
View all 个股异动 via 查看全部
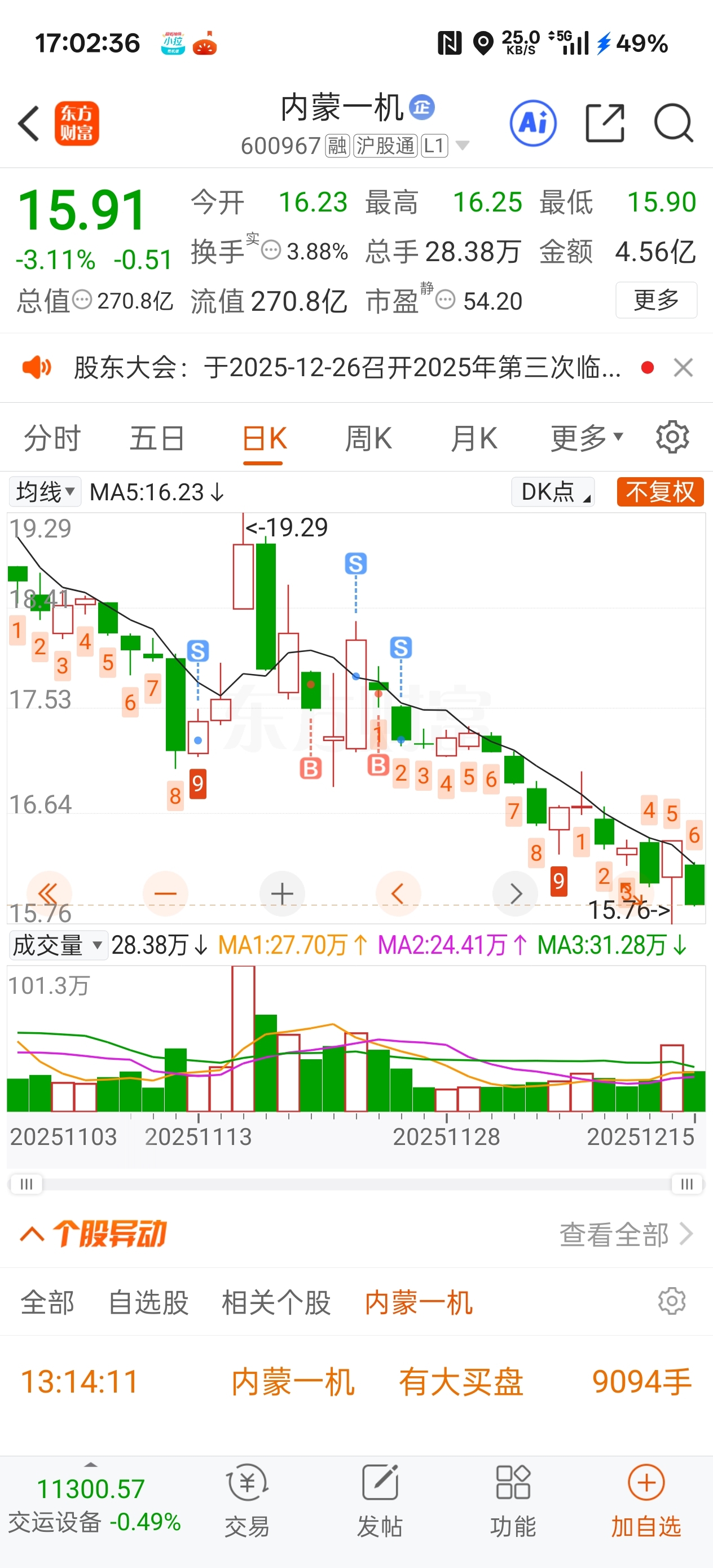pyautogui.click(x=626, y=1235)
